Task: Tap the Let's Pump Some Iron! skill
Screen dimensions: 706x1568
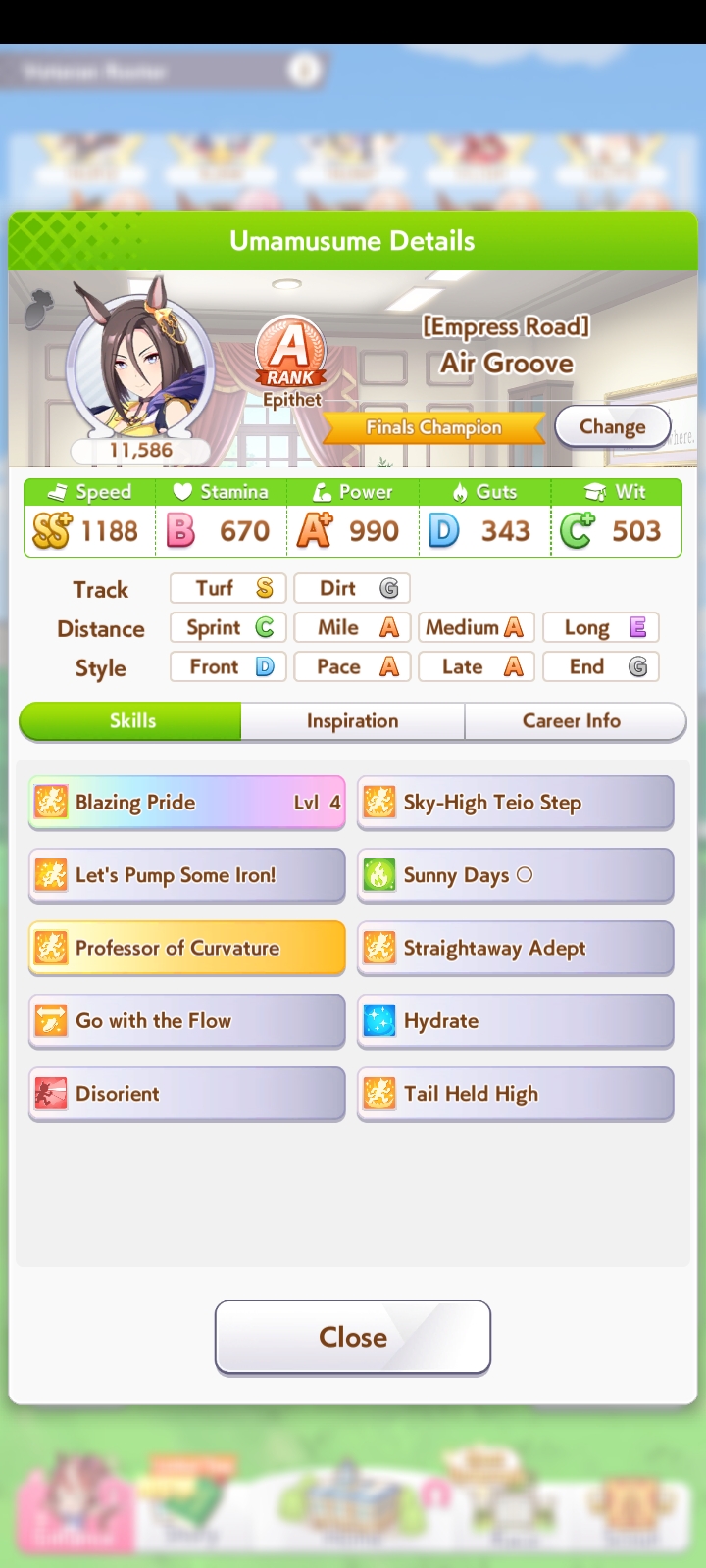Action: [187, 875]
